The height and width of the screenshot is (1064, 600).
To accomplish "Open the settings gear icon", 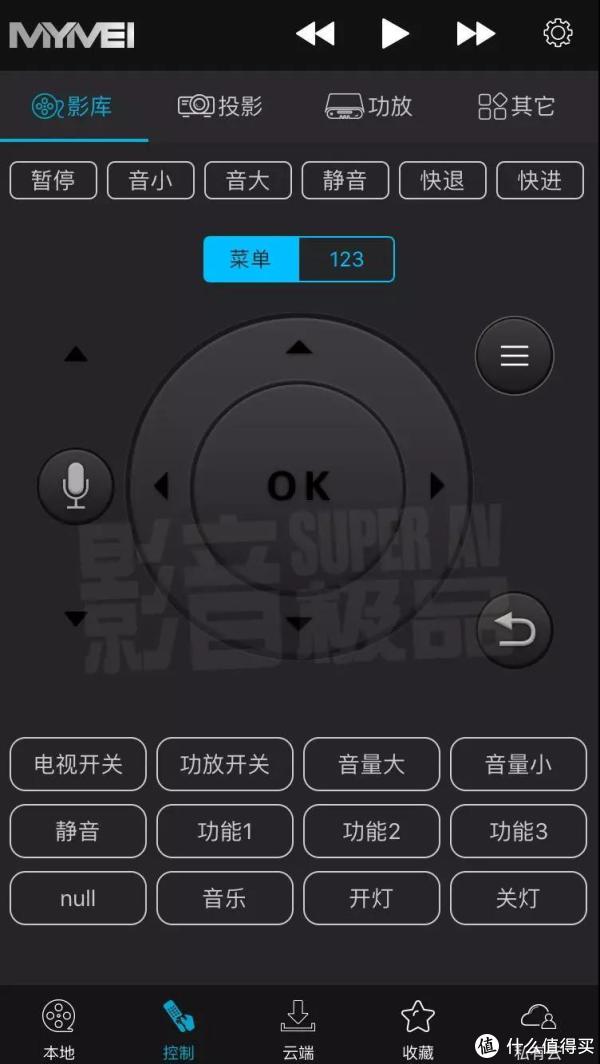I will point(558,33).
